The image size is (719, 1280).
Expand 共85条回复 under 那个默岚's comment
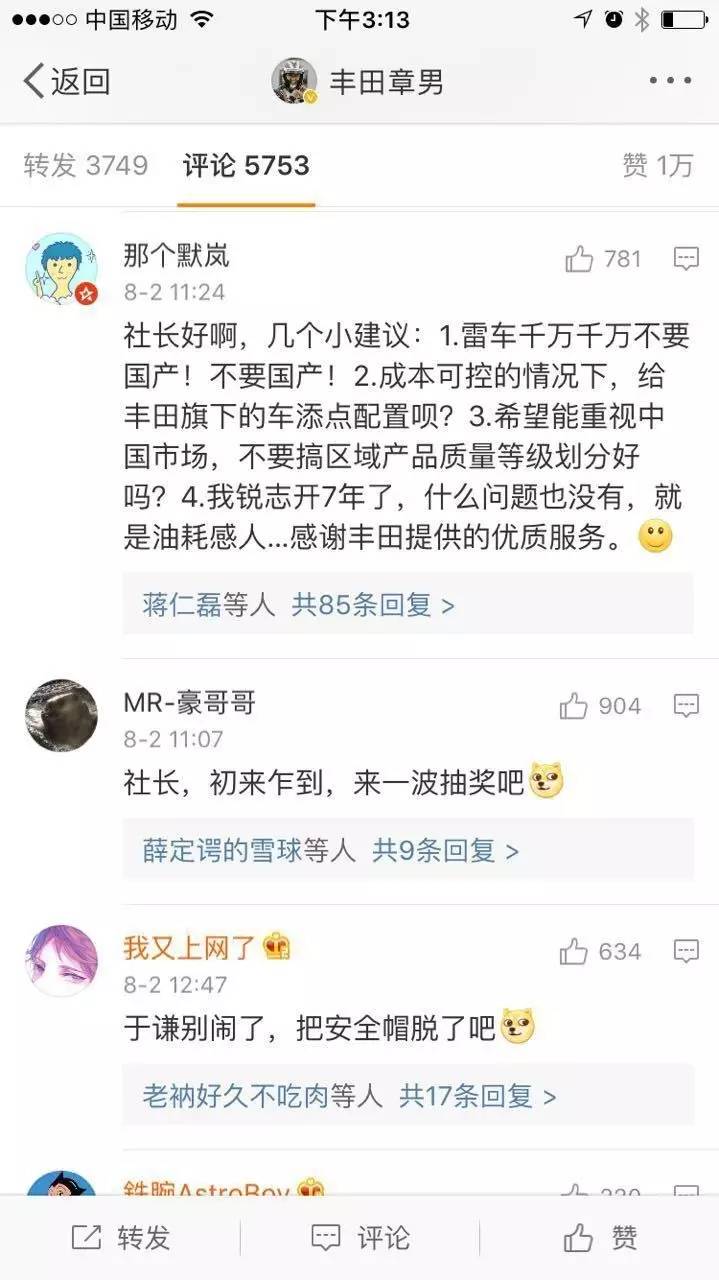coord(372,604)
